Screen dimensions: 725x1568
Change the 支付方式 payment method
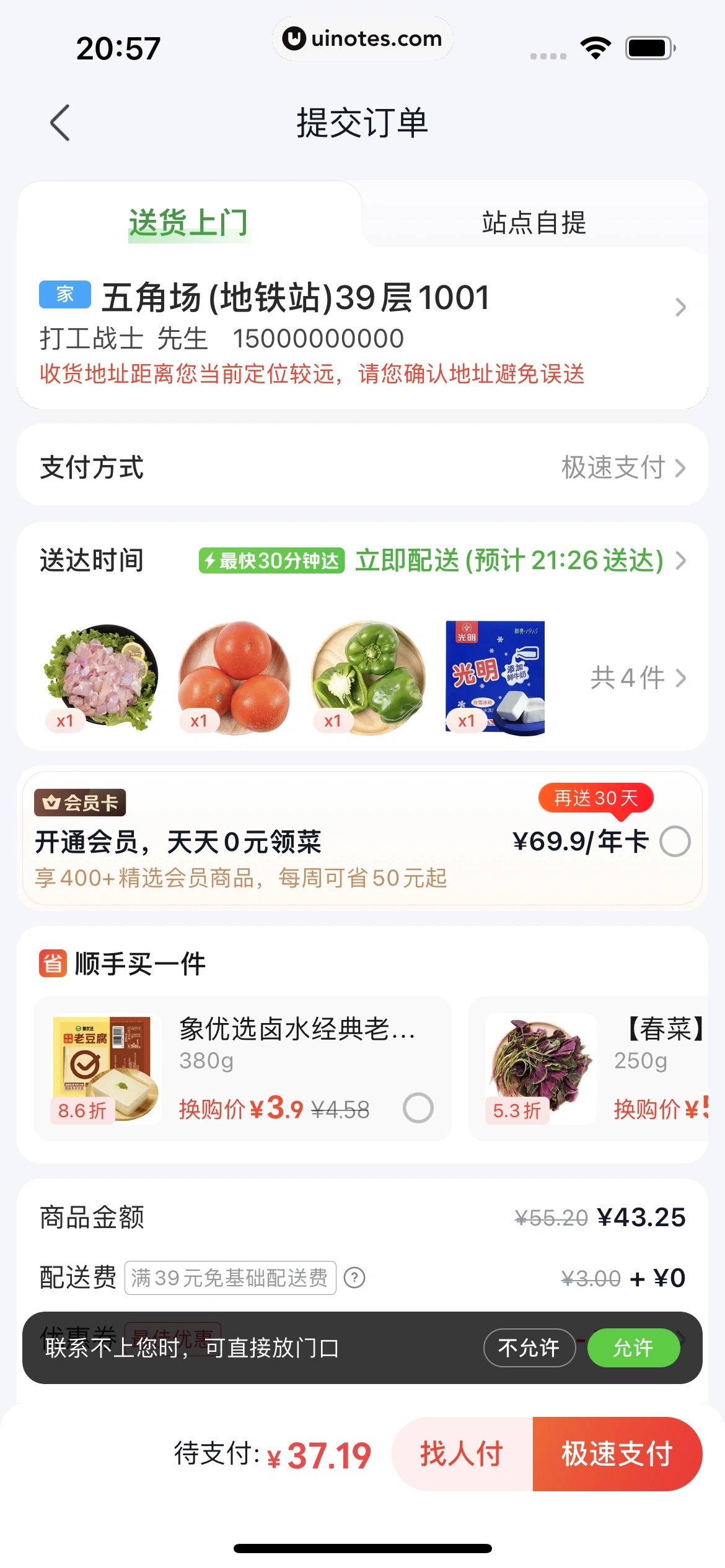pyautogui.click(x=622, y=468)
